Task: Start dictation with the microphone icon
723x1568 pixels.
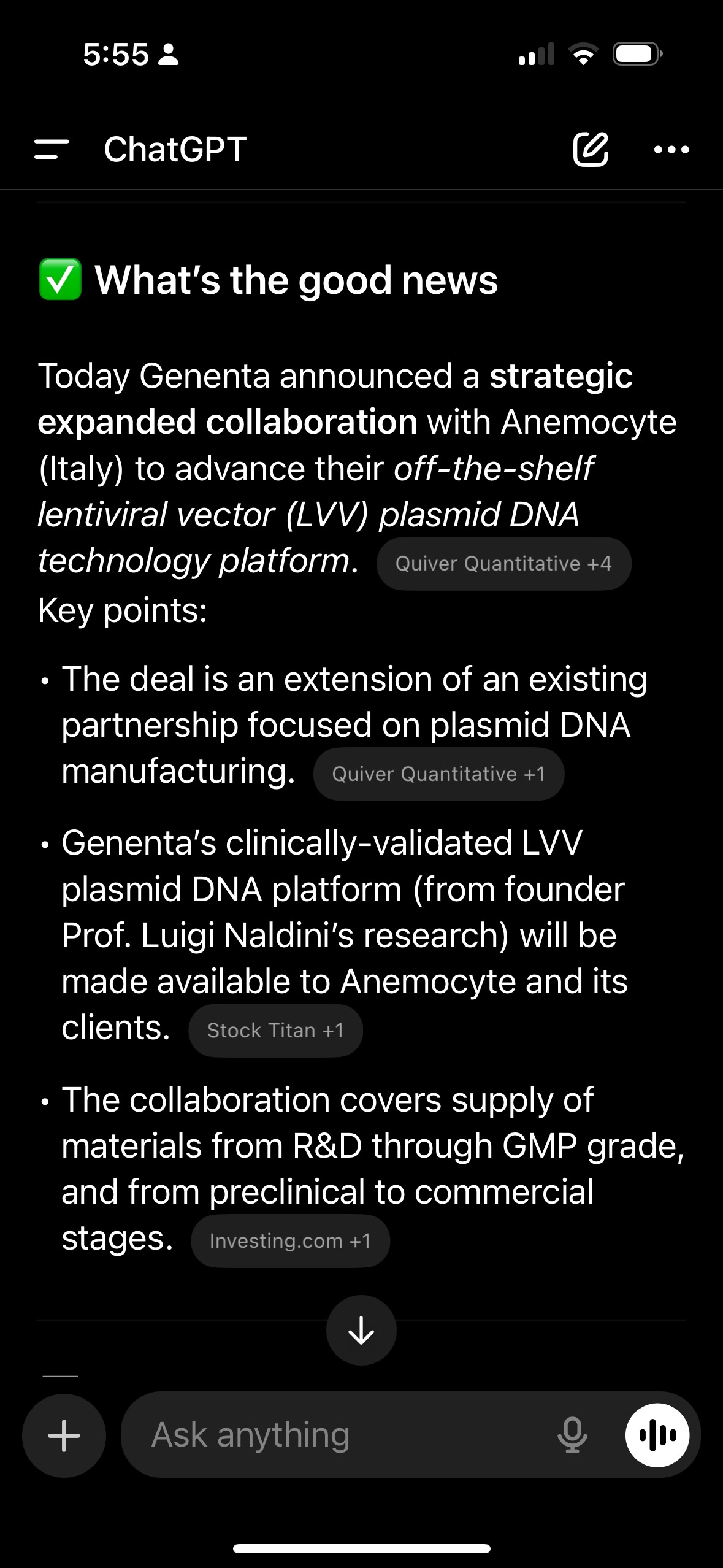Action: (572, 1435)
